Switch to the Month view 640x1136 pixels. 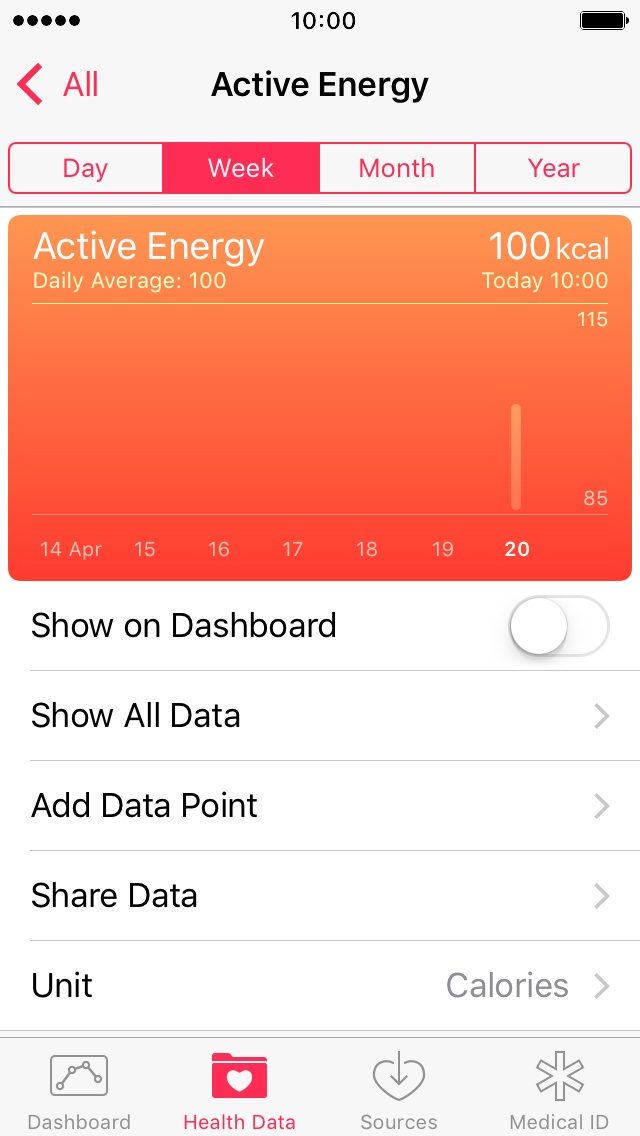(396, 168)
